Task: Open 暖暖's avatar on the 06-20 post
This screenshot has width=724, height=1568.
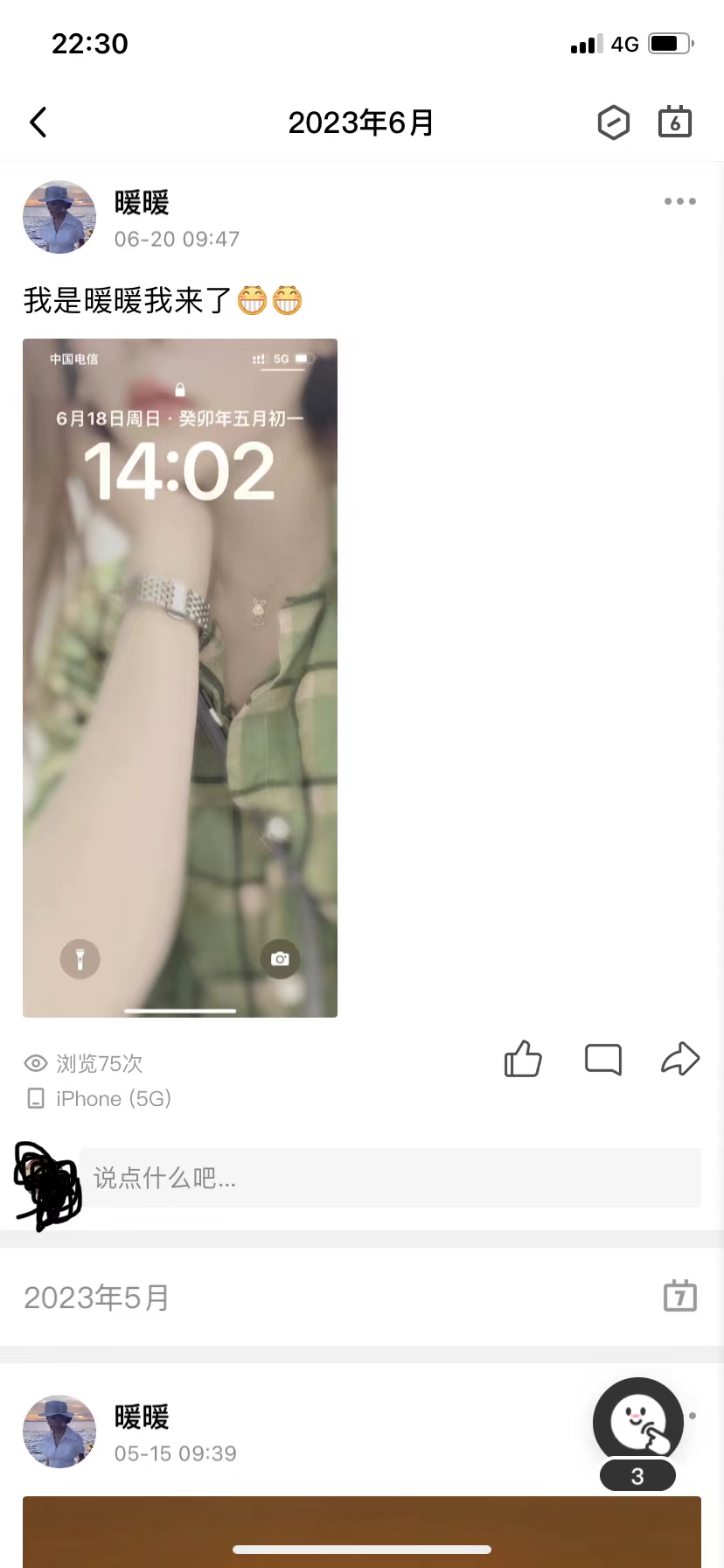Action: click(x=59, y=218)
